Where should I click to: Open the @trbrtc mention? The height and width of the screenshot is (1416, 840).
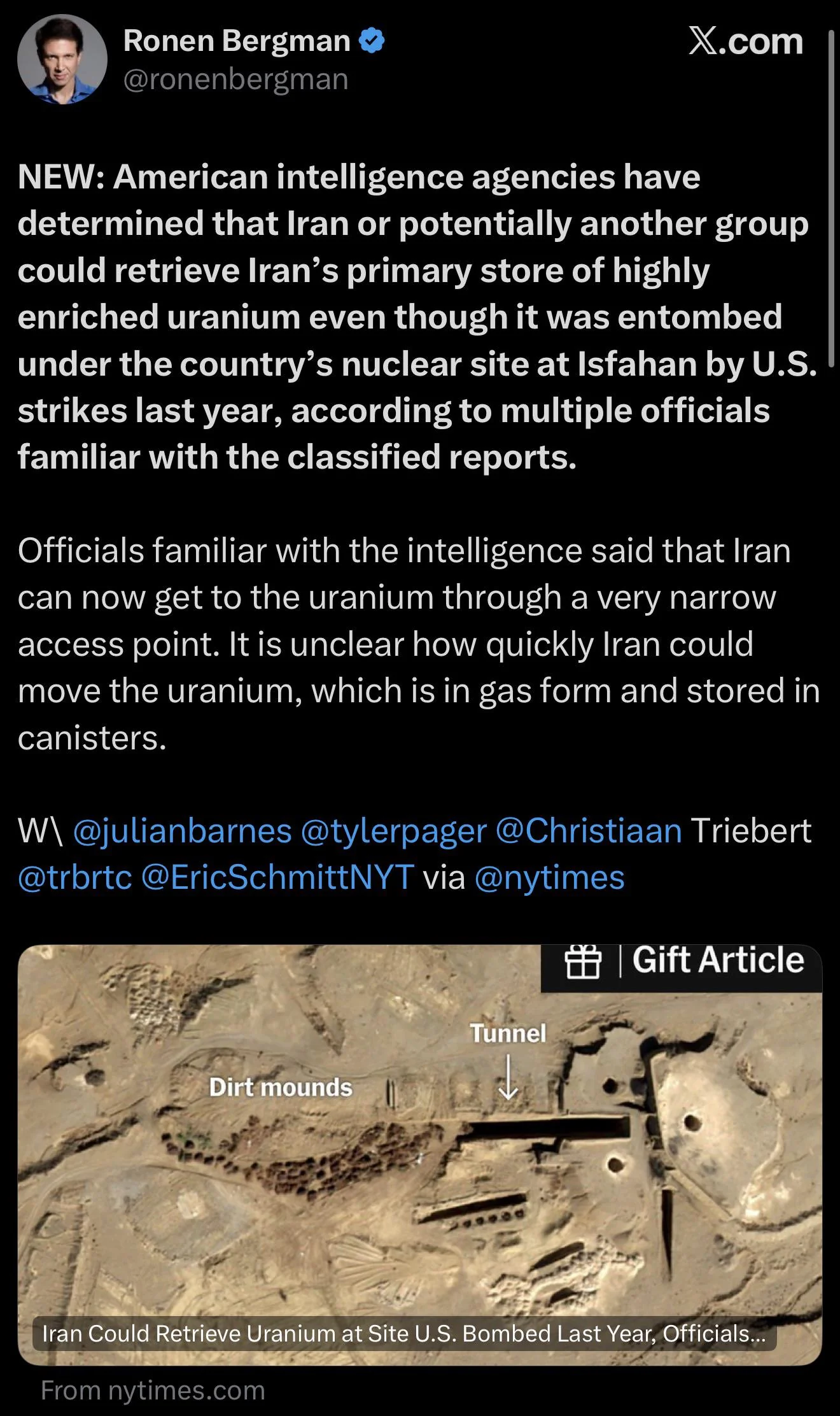point(75,877)
